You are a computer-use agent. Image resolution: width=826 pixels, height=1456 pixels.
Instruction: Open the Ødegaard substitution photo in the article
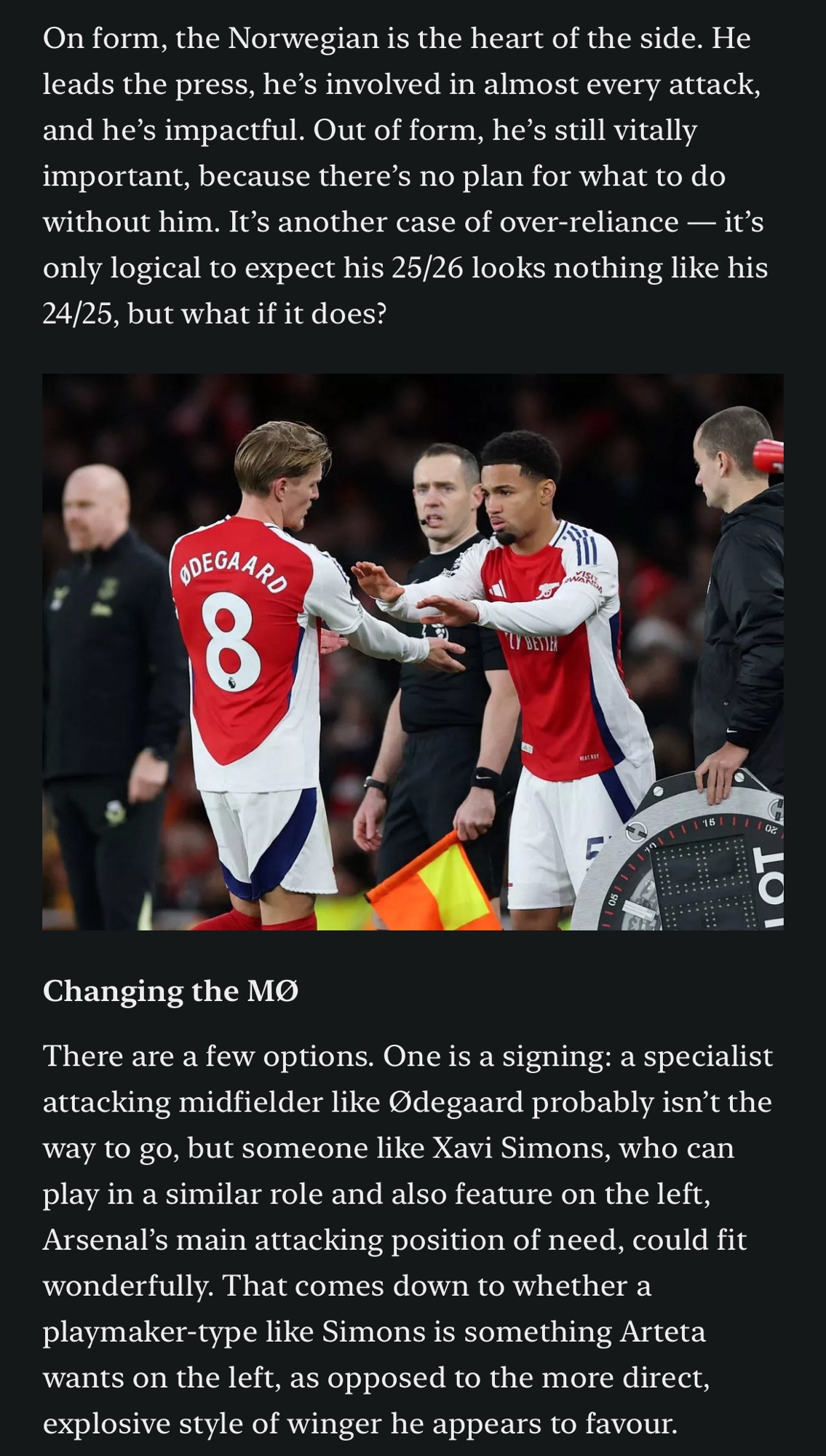click(413, 652)
